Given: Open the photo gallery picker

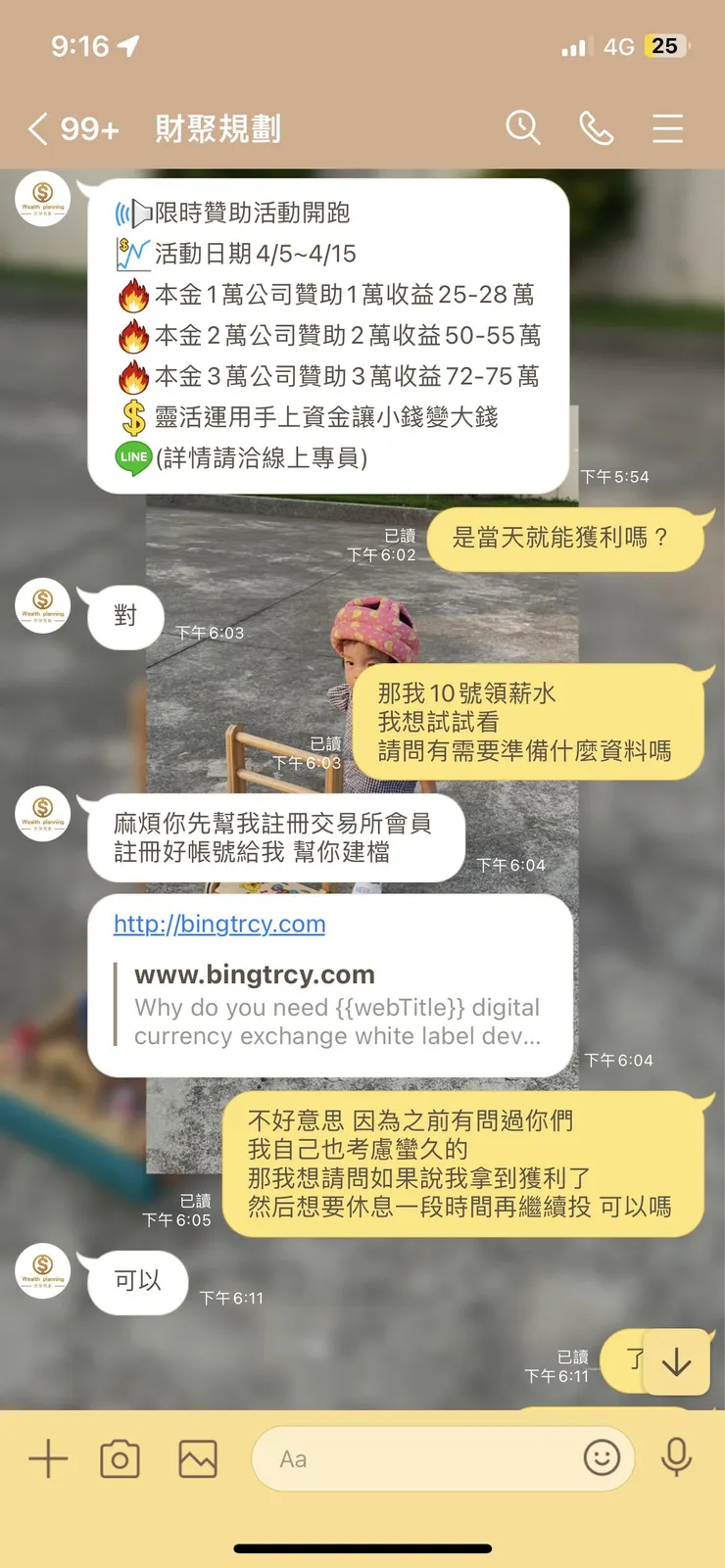Looking at the screenshot, I should (x=196, y=1458).
